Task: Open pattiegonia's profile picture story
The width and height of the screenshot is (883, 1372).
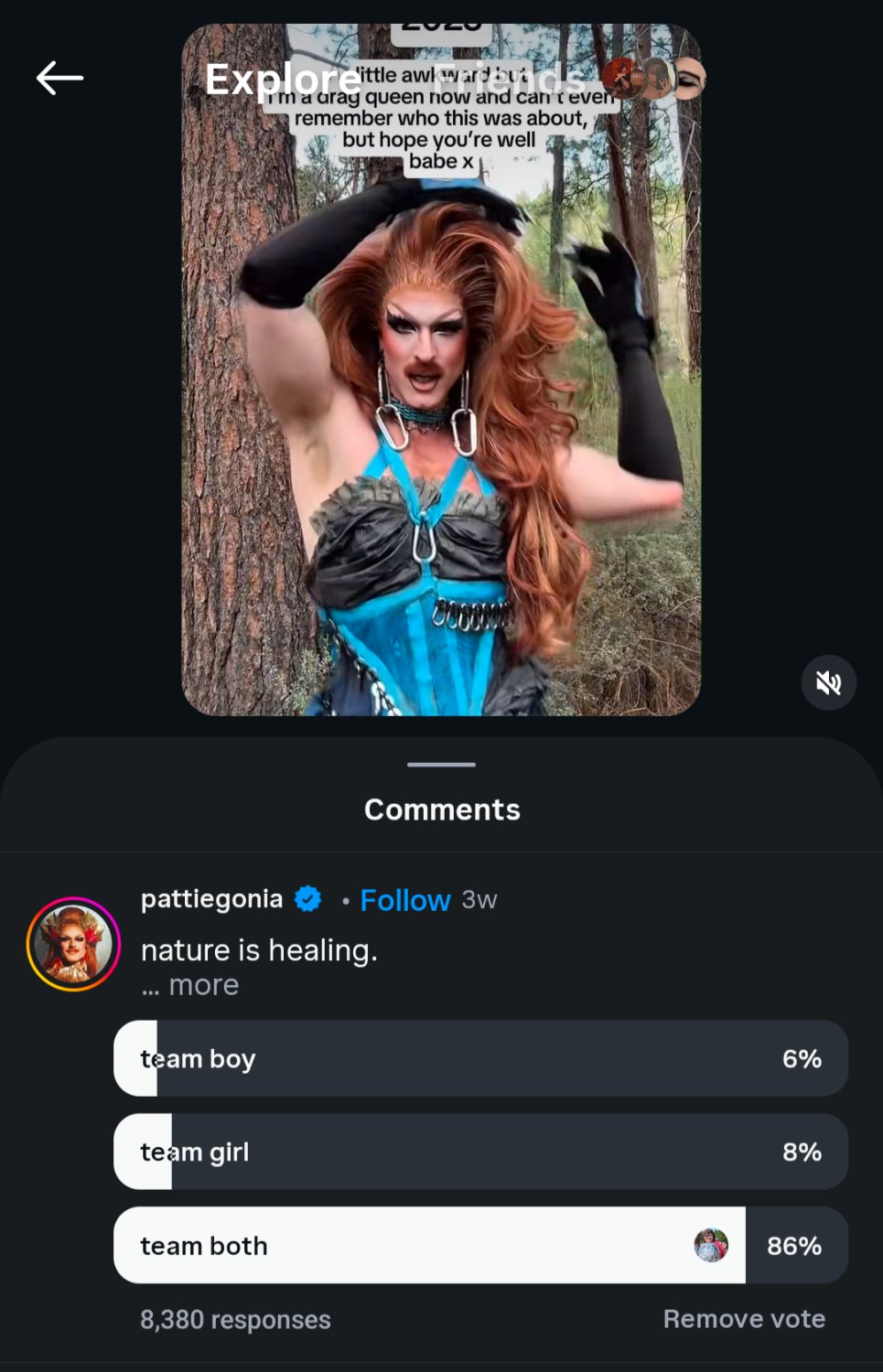Action: pos(73,944)
